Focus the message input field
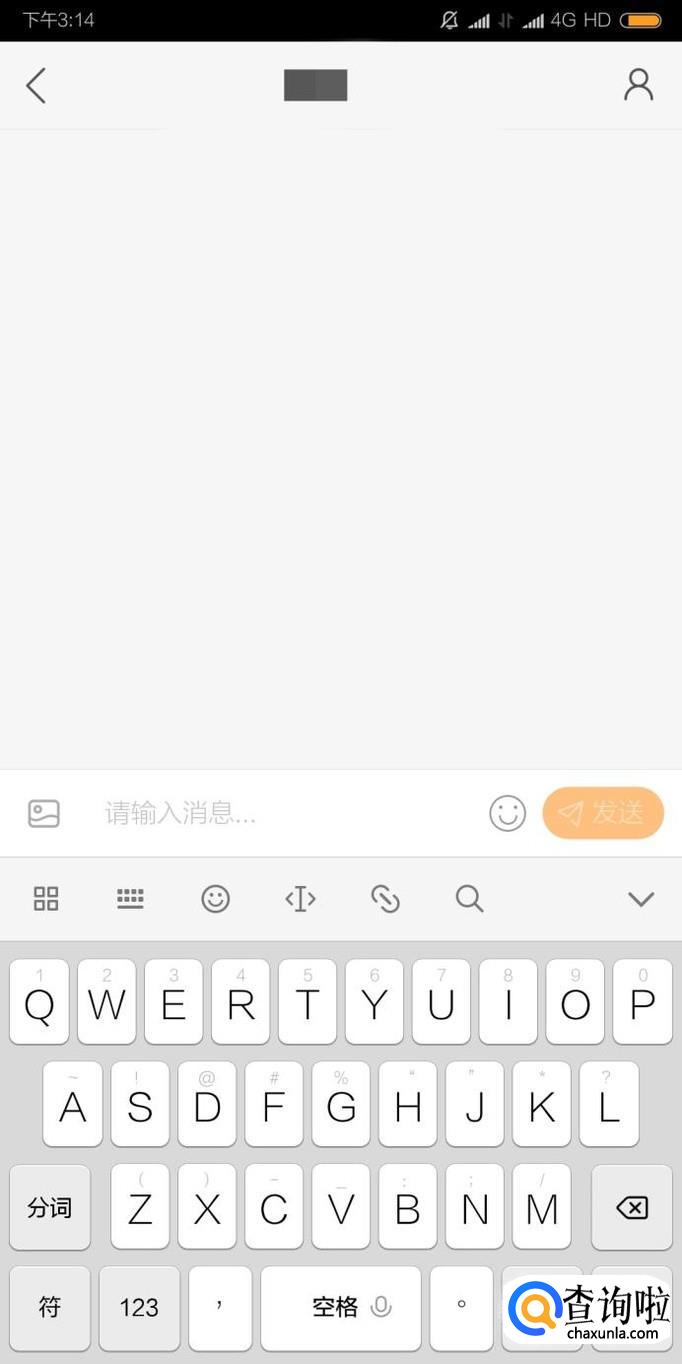This screenshot has width=682, height=1364. coord(290,813)
